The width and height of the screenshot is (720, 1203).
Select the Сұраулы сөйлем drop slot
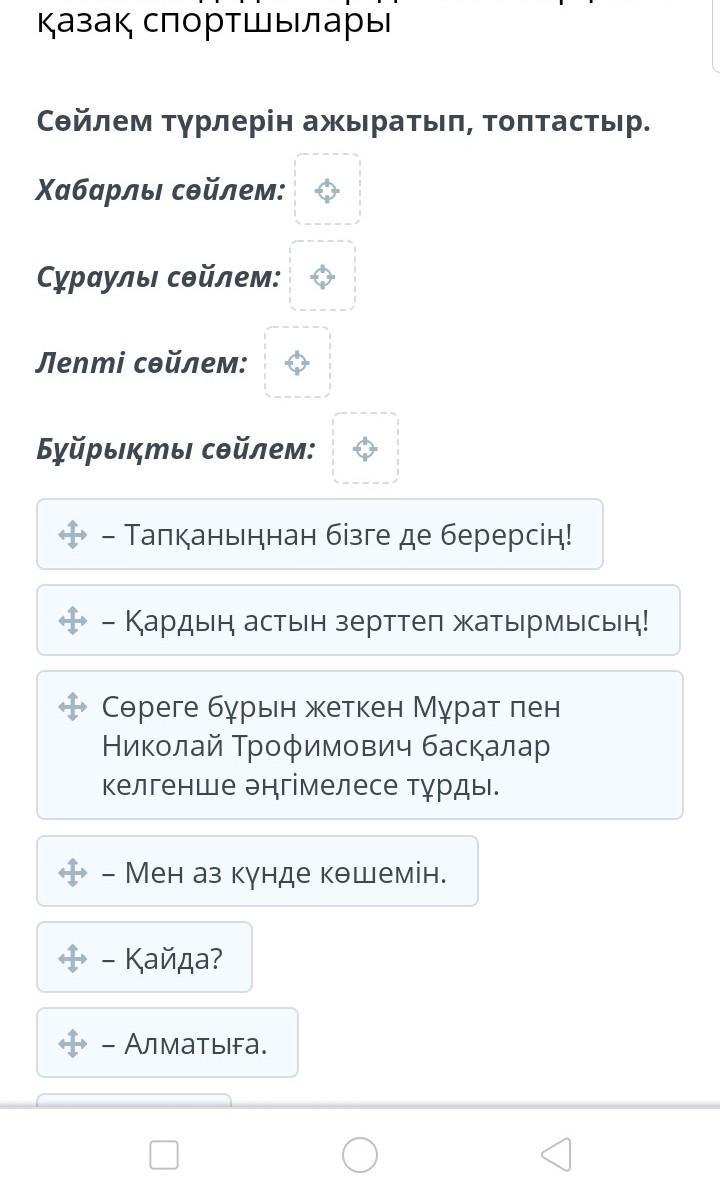[322, 276]
